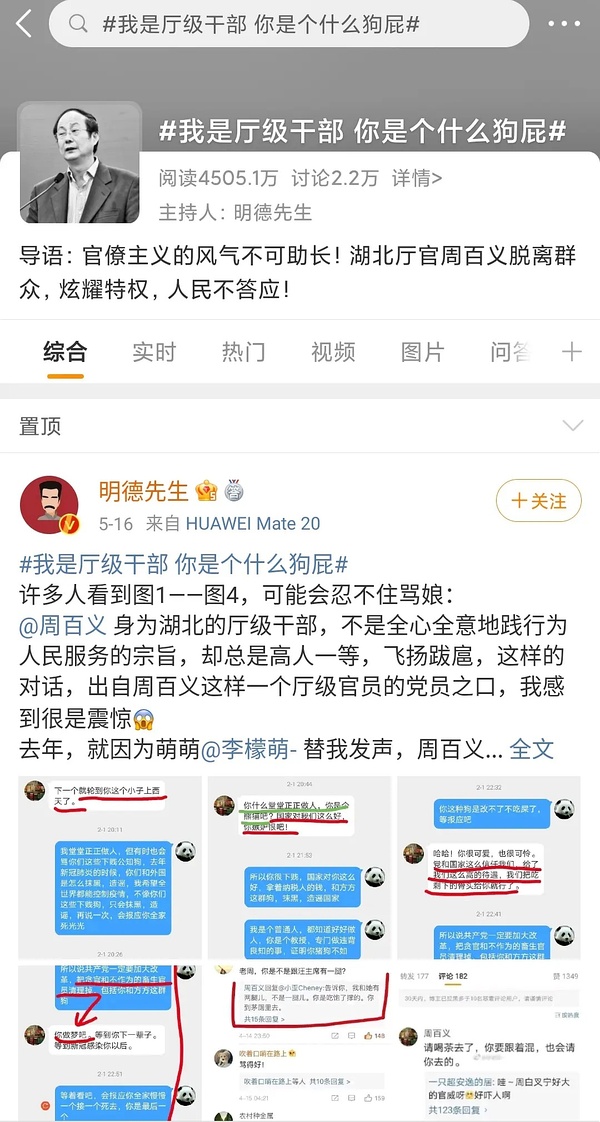This screenshot has width=600, height=1122.
Task: Expand the post with 全文
Action: (531, 749)
